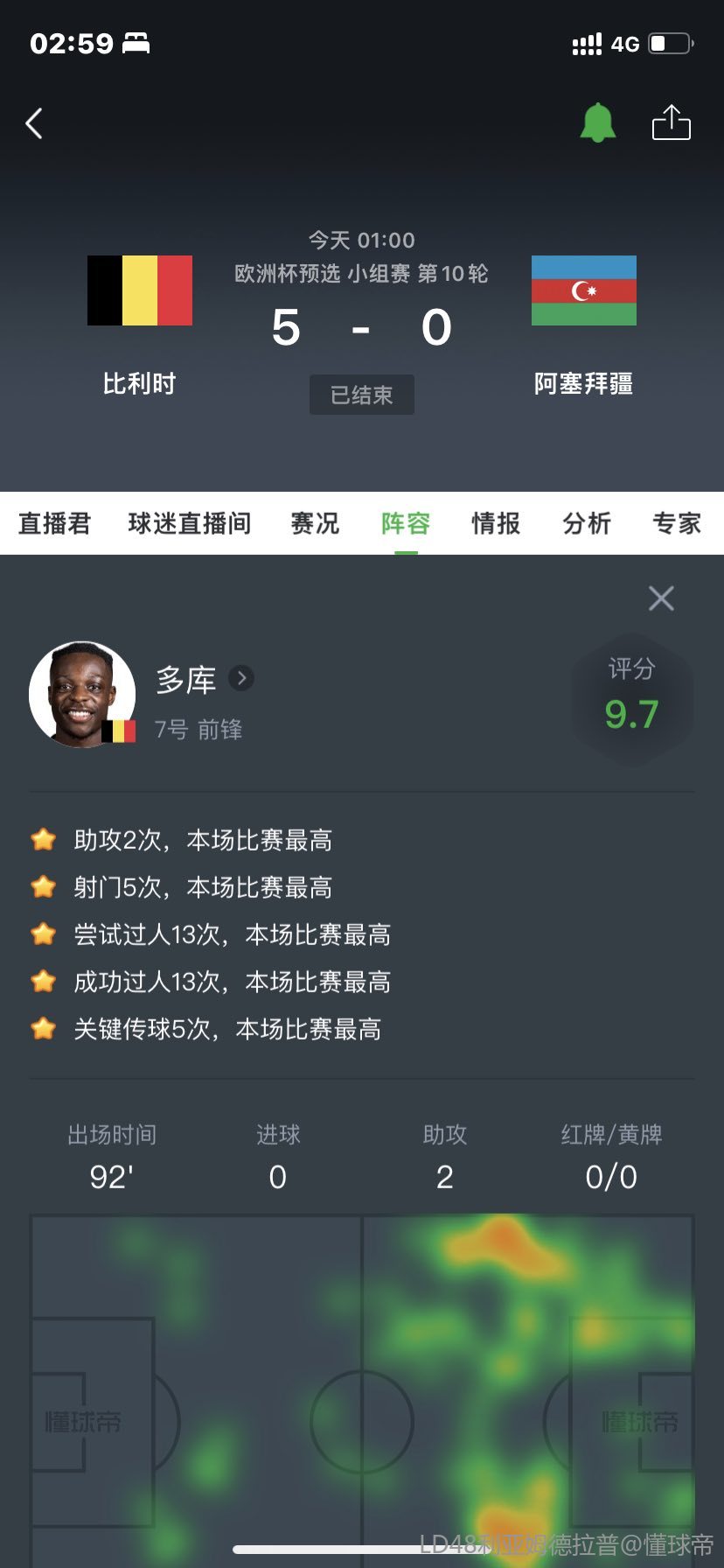724x1568 pixels.
Task: Select the Azerbaijan flag icon
Action: point(583,290)
